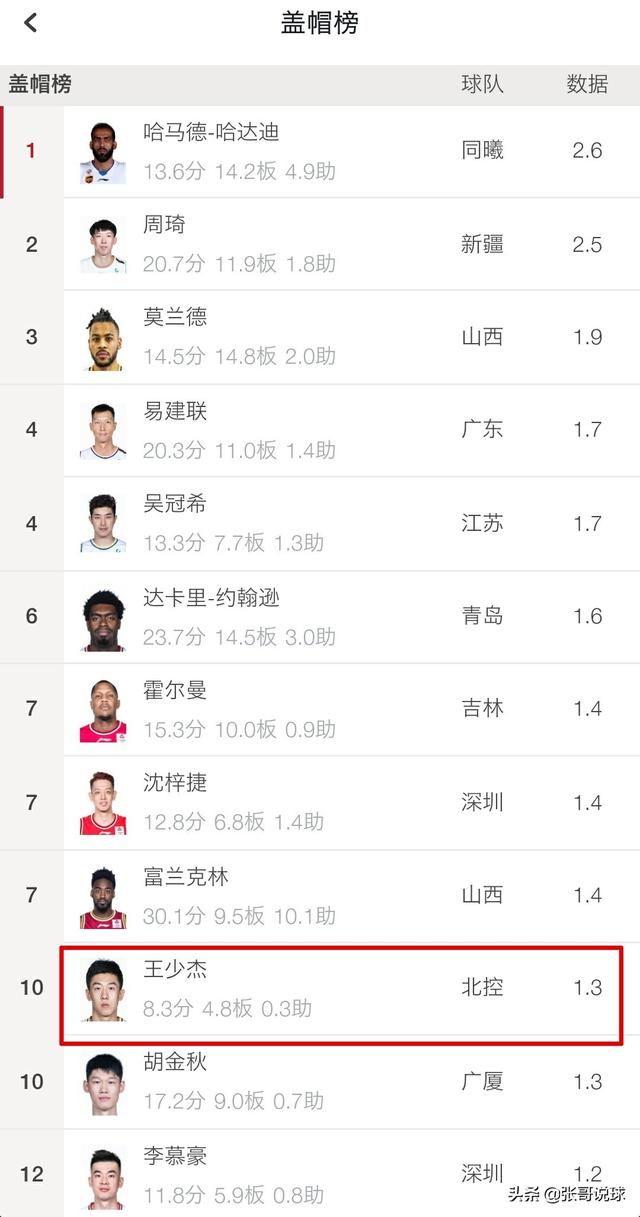Viewport: 640px width, 1217px height.
Task: View 李慕豪 player details
Action: (320, 1172)
